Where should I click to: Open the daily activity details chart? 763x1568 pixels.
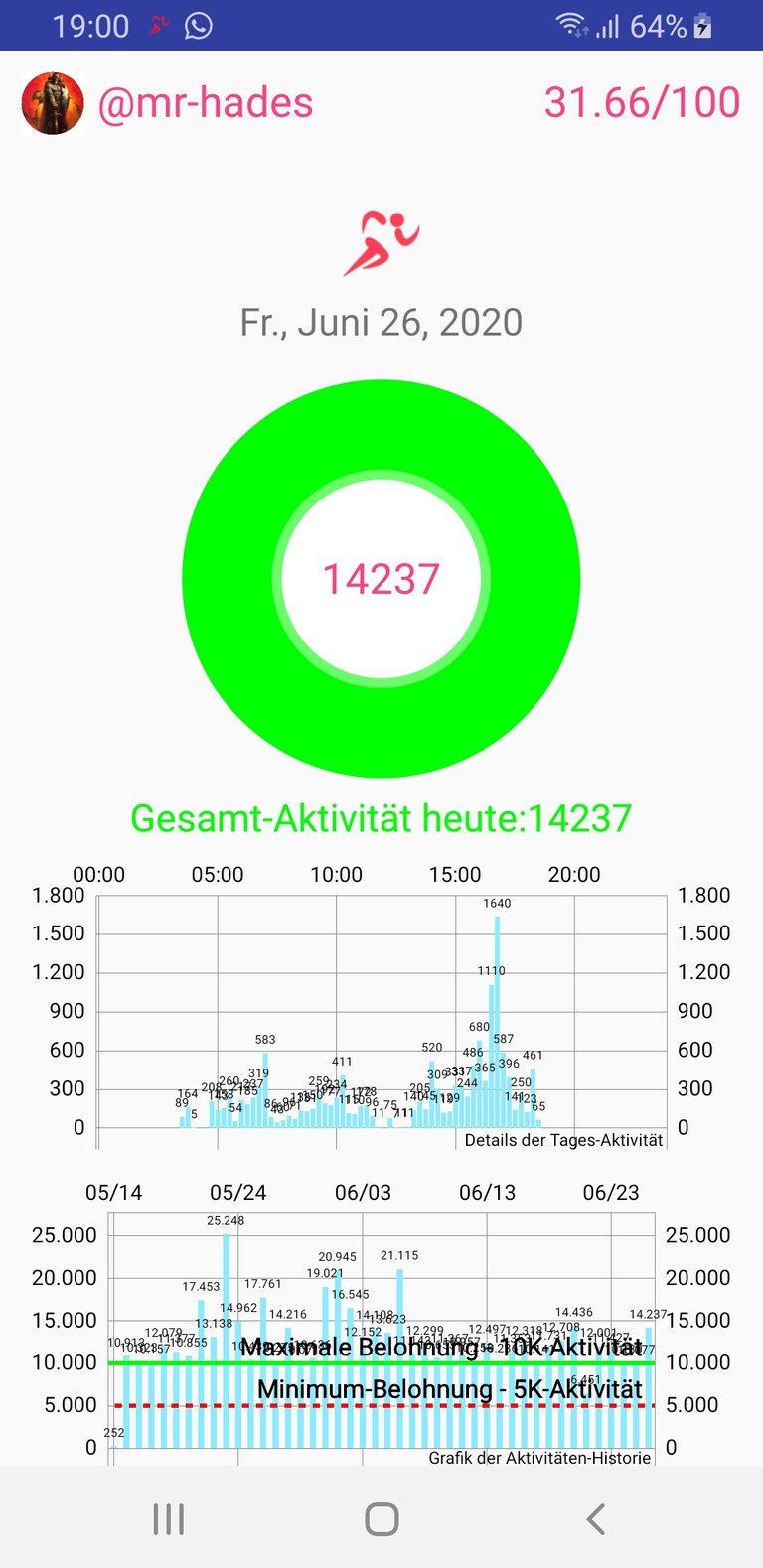click(381, 1007)
